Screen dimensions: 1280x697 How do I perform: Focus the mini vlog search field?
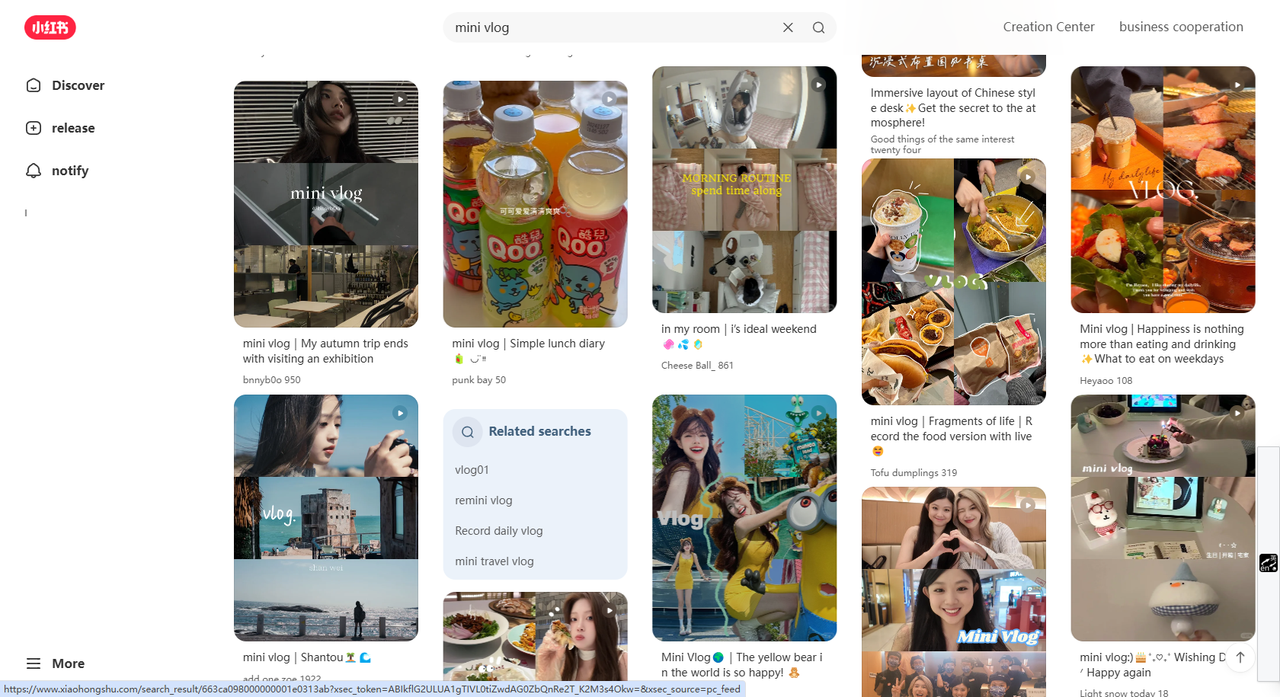click(x=610, y=28)
